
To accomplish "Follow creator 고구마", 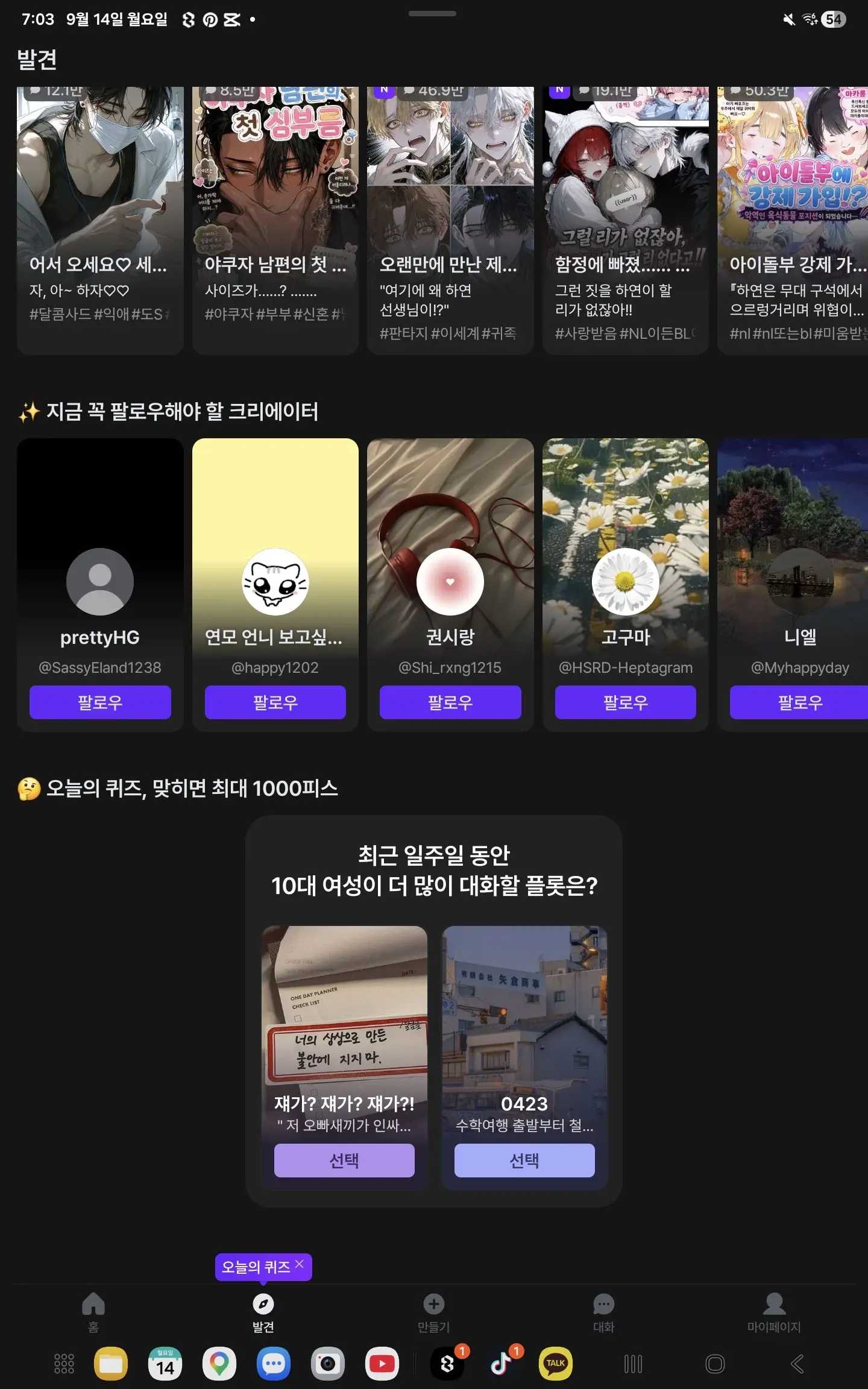I will tap(626, 702).
